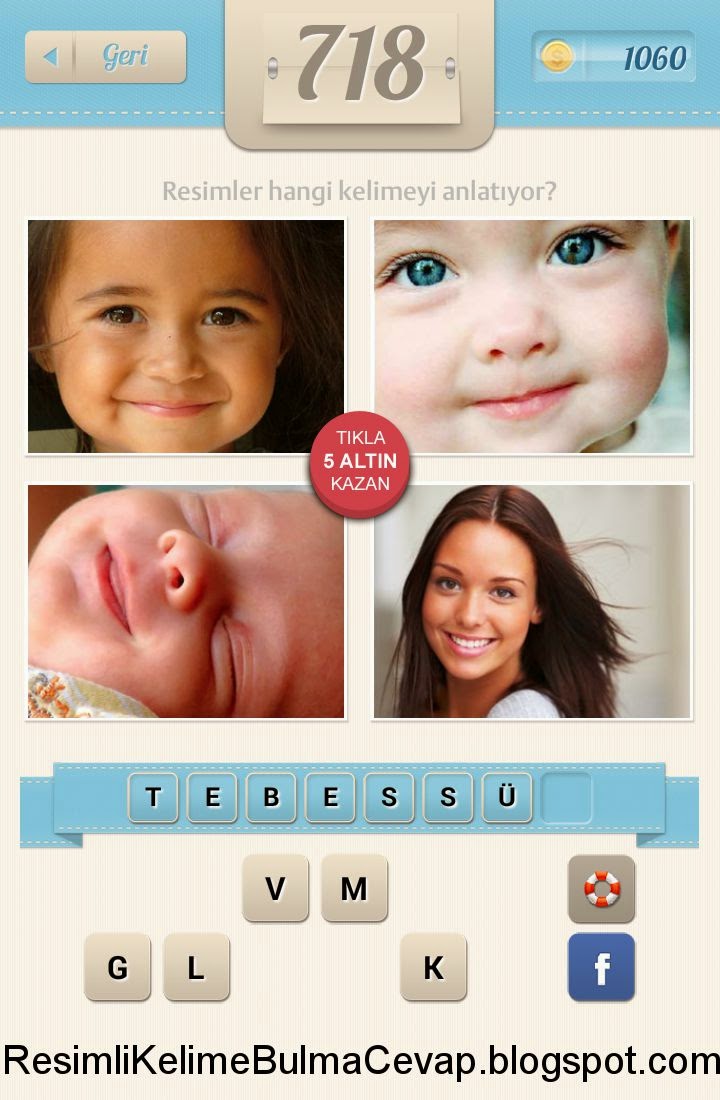Remove the placed letter B from the answer
Viewport: 720px width, 1100px height.
tap(271, 797)
